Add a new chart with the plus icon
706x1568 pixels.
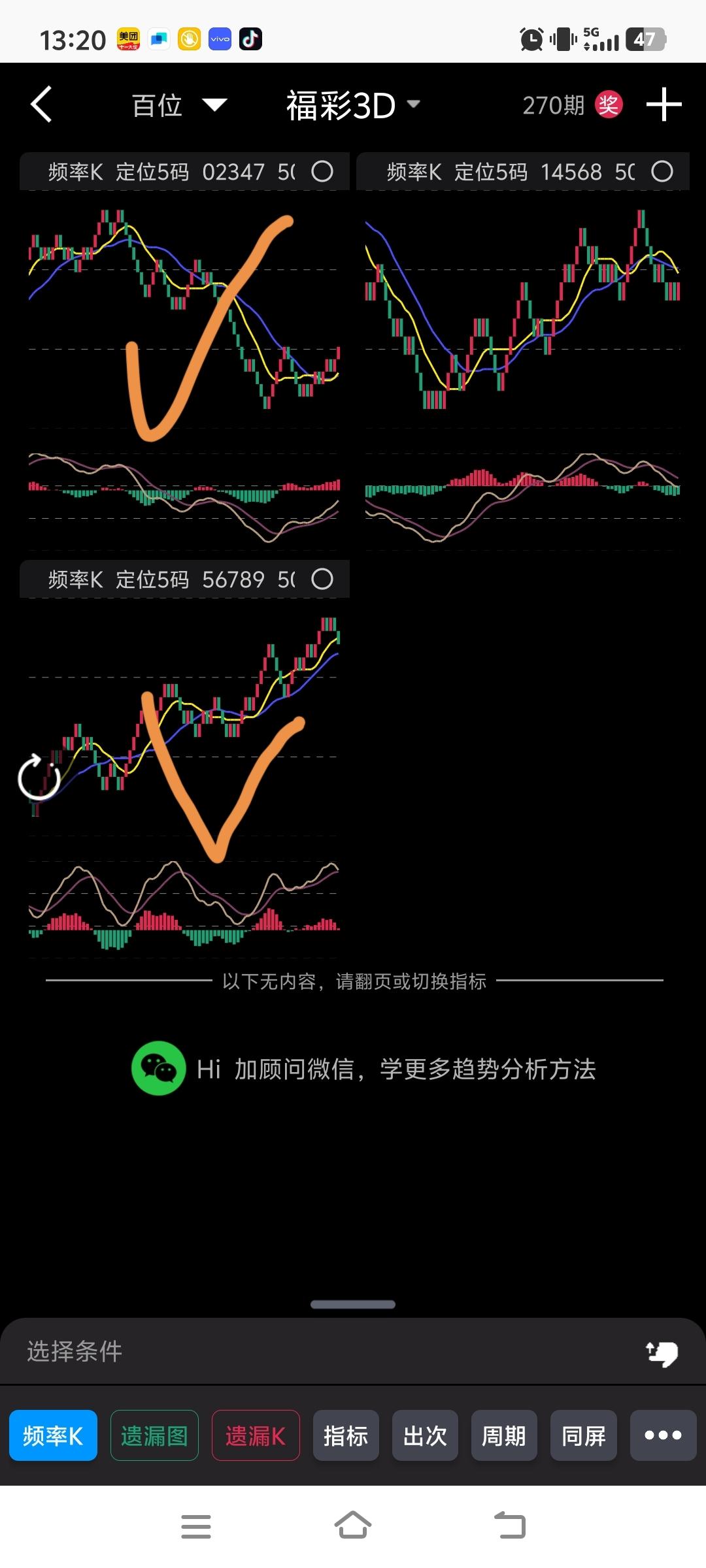coord(664,105)
